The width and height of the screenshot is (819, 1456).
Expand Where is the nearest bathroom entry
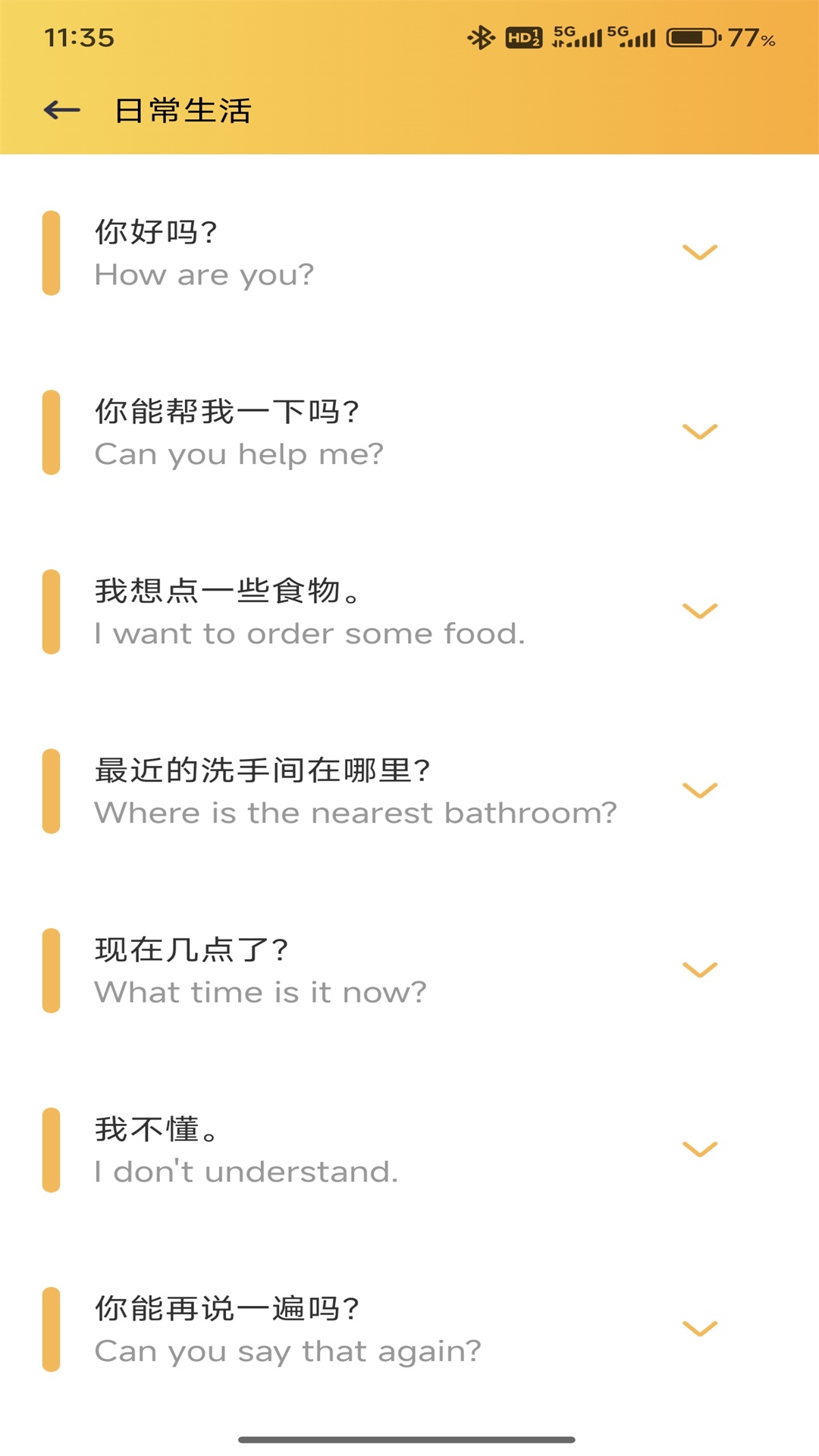click(698, 791)
